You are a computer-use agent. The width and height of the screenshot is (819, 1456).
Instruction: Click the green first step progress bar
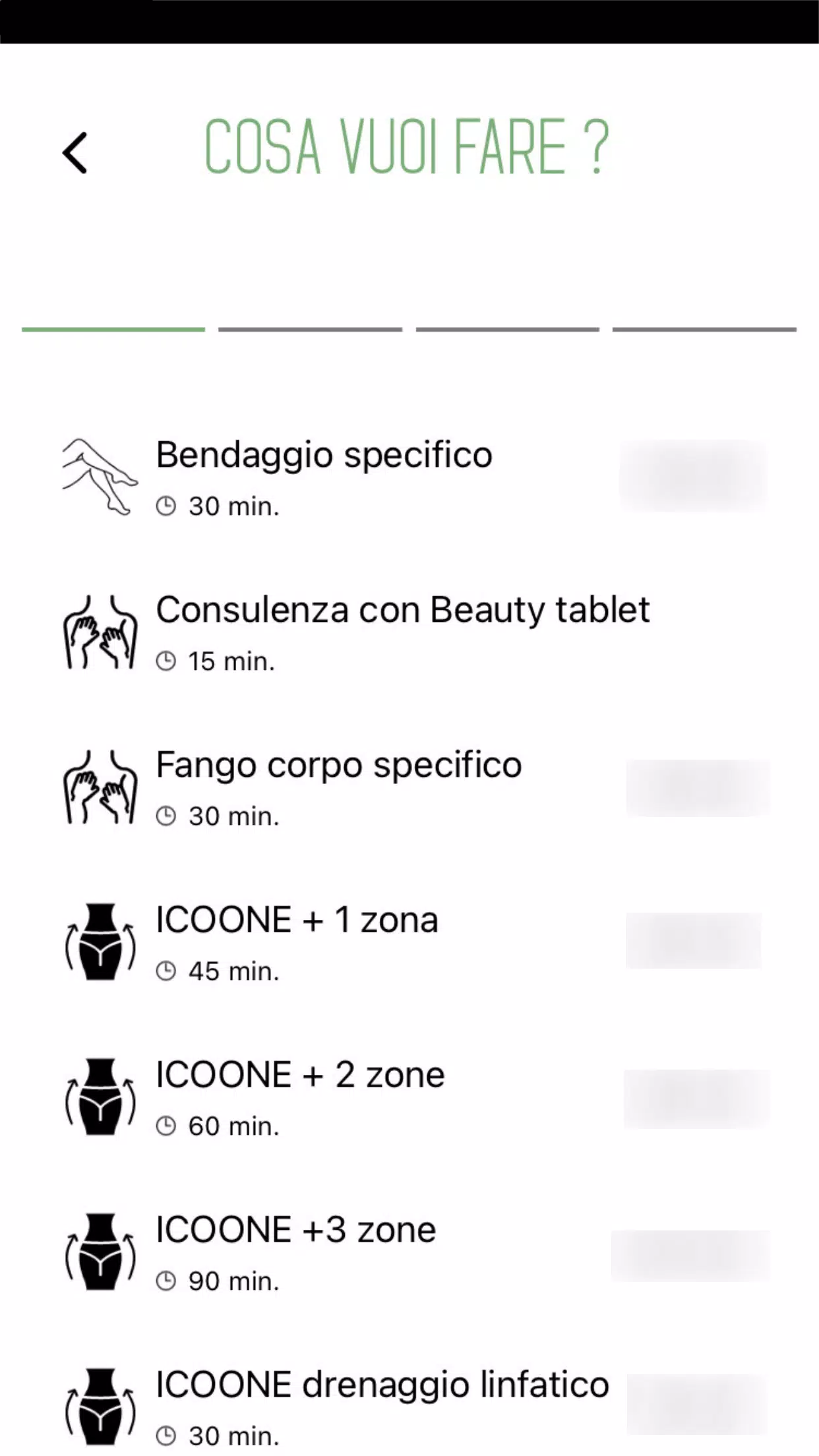[x=113, y=328]
